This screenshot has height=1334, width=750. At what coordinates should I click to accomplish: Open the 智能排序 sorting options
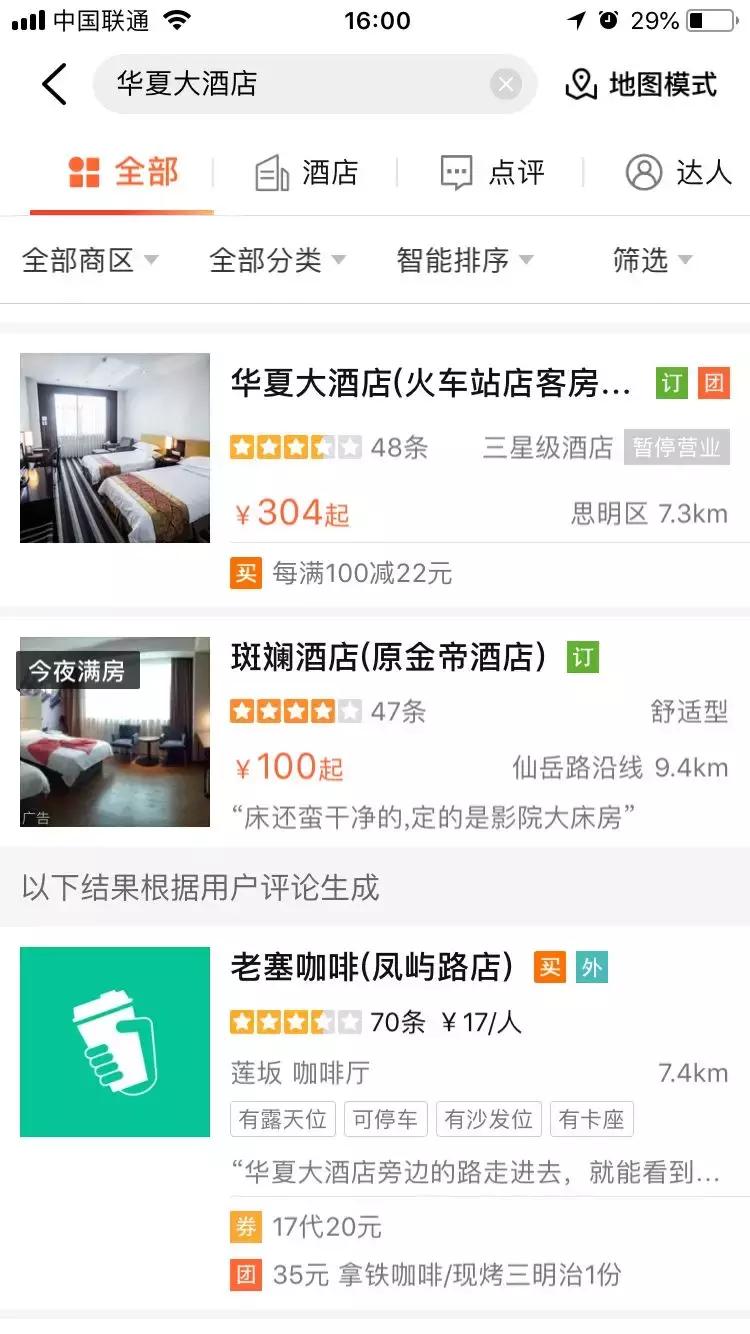click(x=465, y=259)
